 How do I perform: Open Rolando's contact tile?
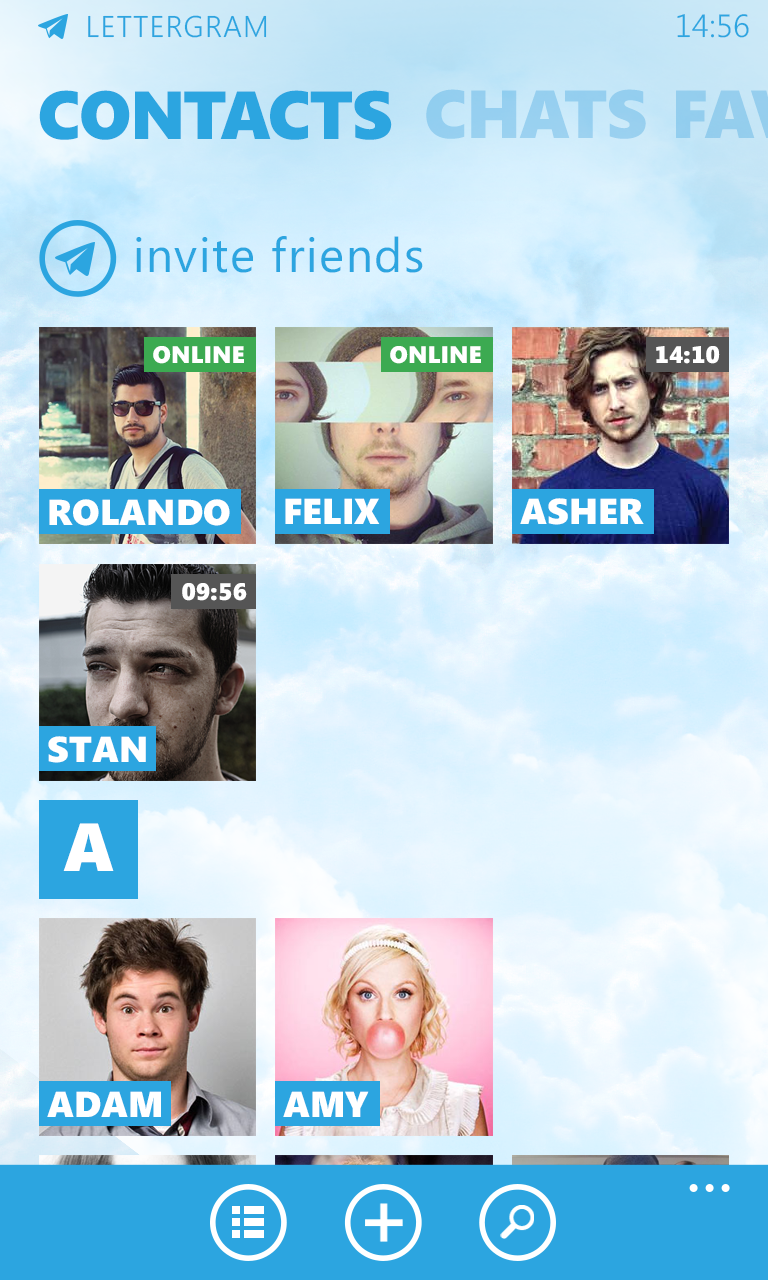(x=147, y=435)
